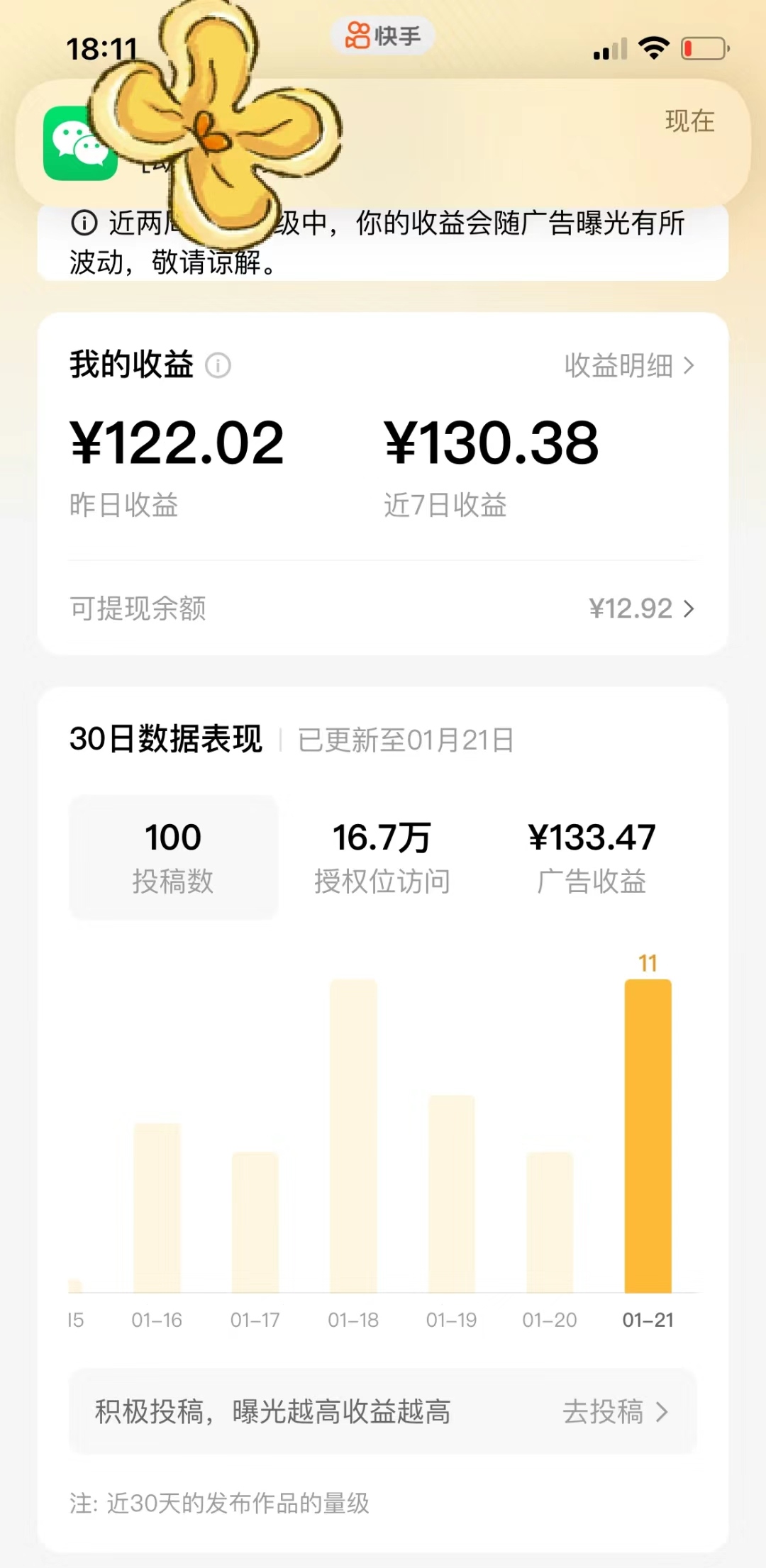Open the 可提现余额 withdrawal row
The image size is (766, 1568).
click(x=383, y=608)
